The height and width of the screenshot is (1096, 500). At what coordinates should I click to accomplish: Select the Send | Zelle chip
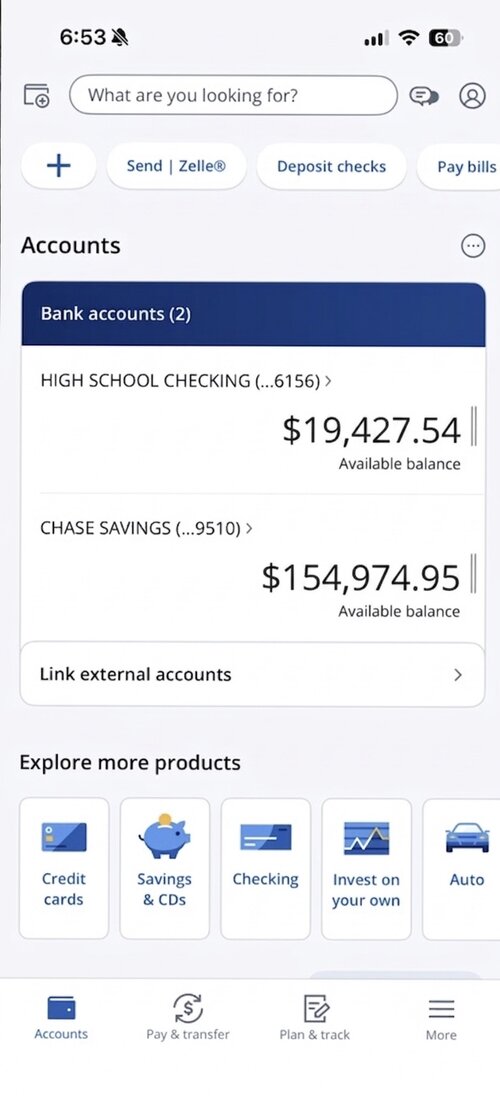pyautogui.click(x=176, y=166)
